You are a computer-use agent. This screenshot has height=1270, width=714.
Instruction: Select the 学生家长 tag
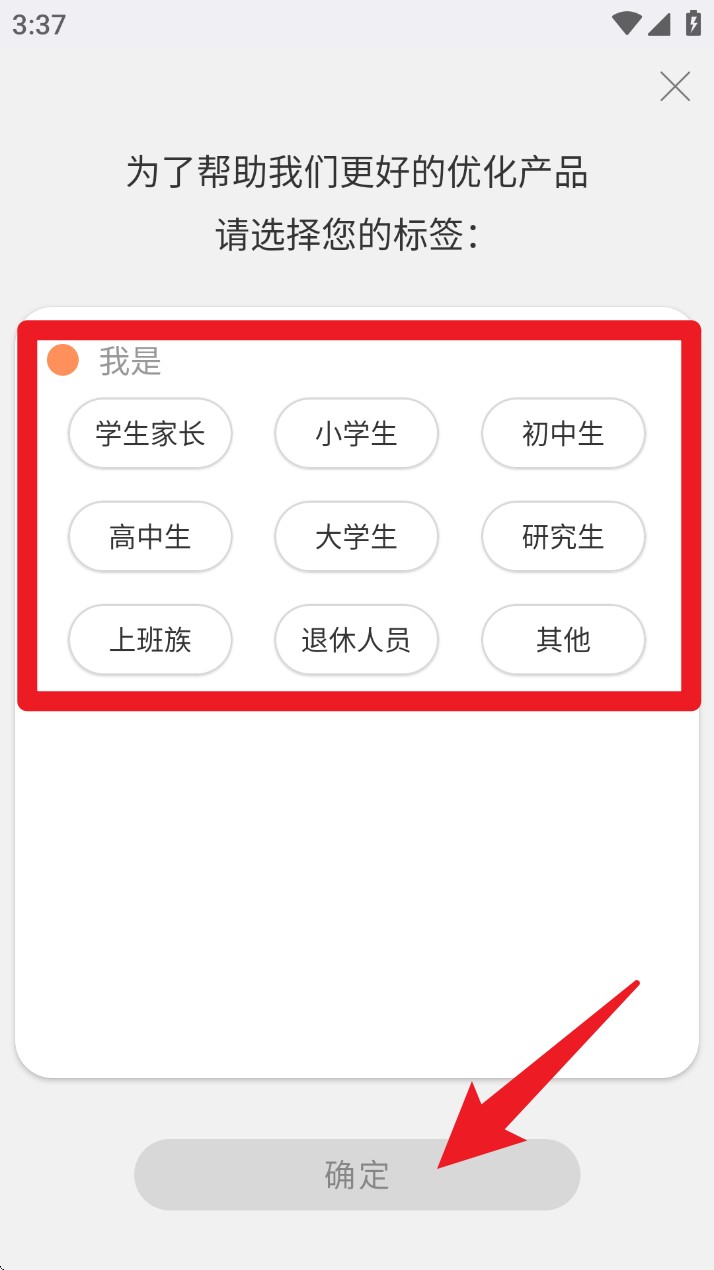[150, 433]
